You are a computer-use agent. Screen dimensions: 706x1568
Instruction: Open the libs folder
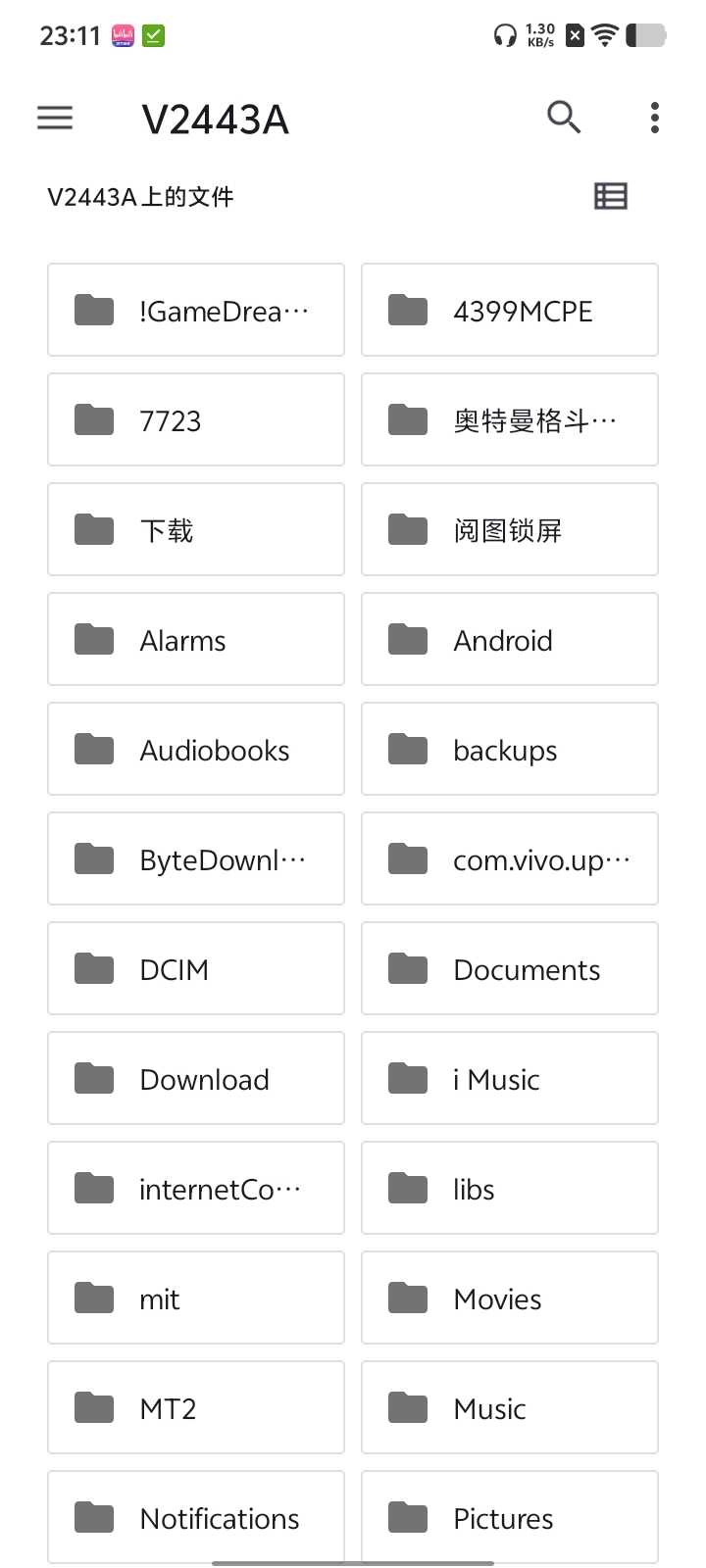tap(510, 1189)
